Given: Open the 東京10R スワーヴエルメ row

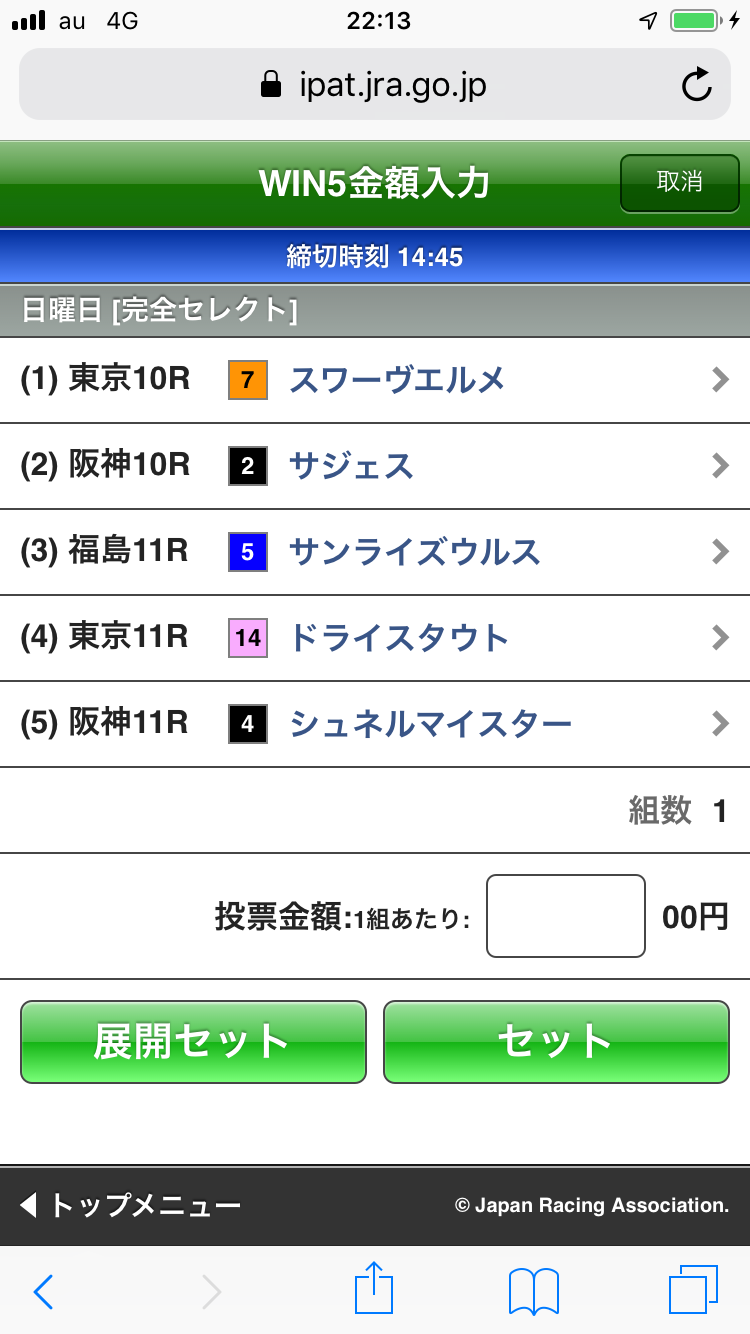Looking at the screenshot, I should pos(375,380).
